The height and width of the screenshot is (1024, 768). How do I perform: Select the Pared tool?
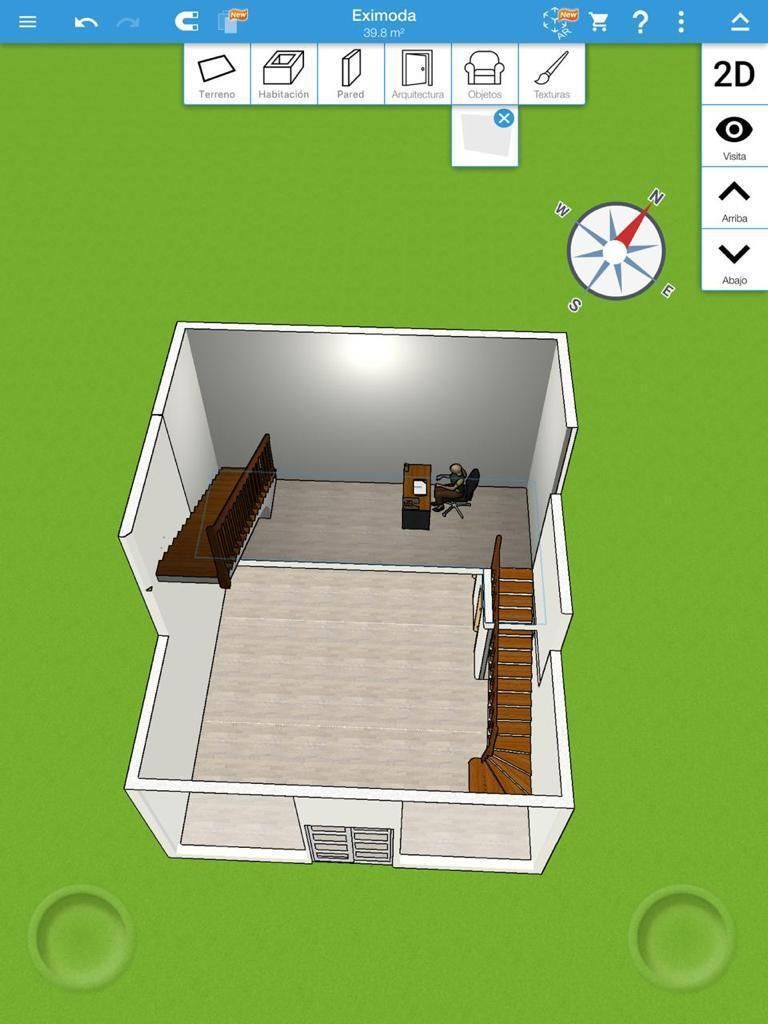coord(351,74)
